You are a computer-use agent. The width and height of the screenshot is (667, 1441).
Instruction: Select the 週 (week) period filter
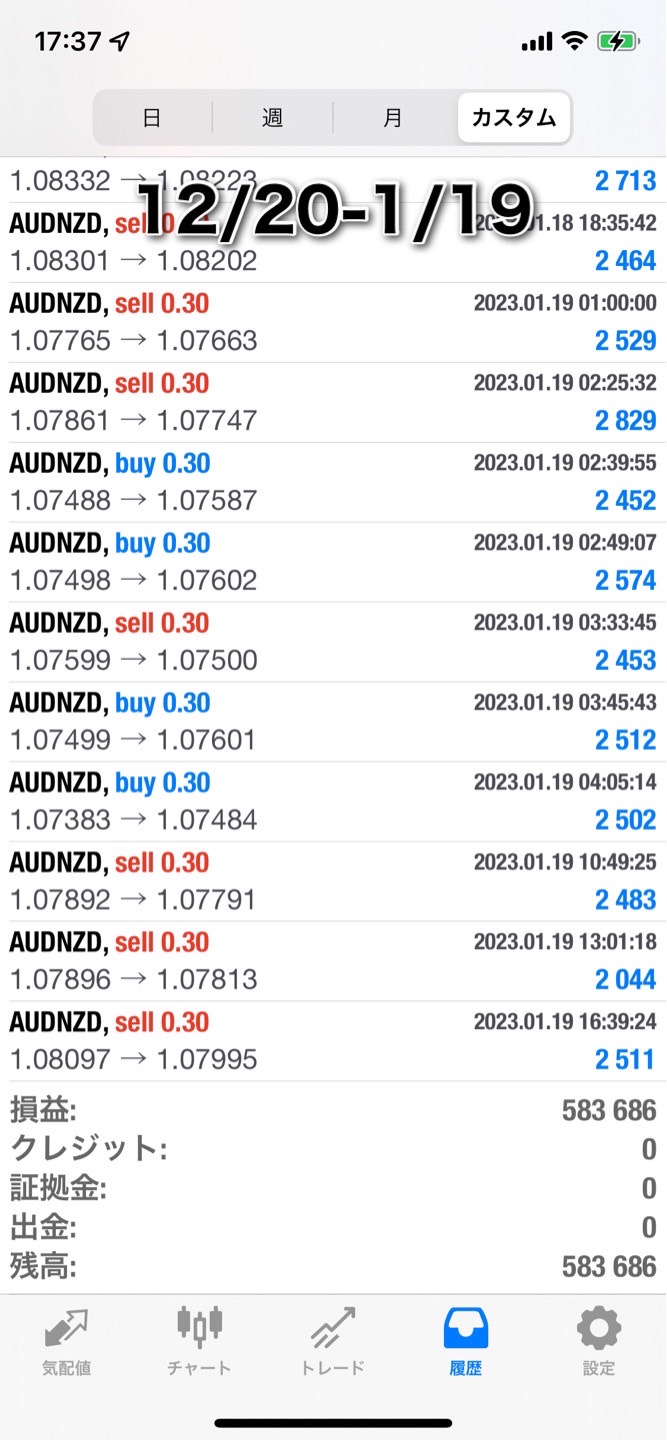click(x=272, y=118)
